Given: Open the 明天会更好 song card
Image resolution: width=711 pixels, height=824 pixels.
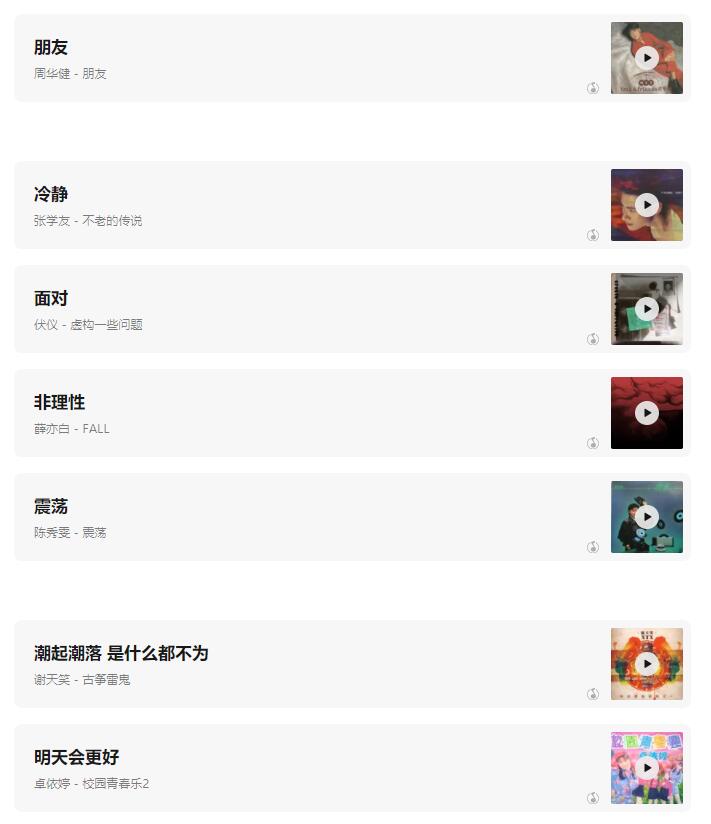Looking at the screenshot, I should tap(300, 768).
